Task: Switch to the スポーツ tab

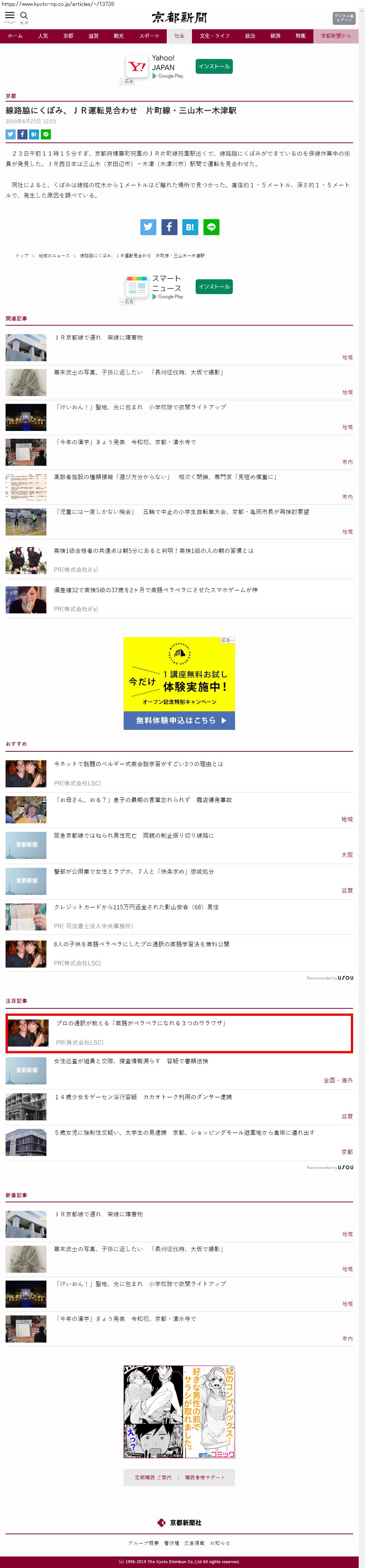Action: [x=149, y=36]
